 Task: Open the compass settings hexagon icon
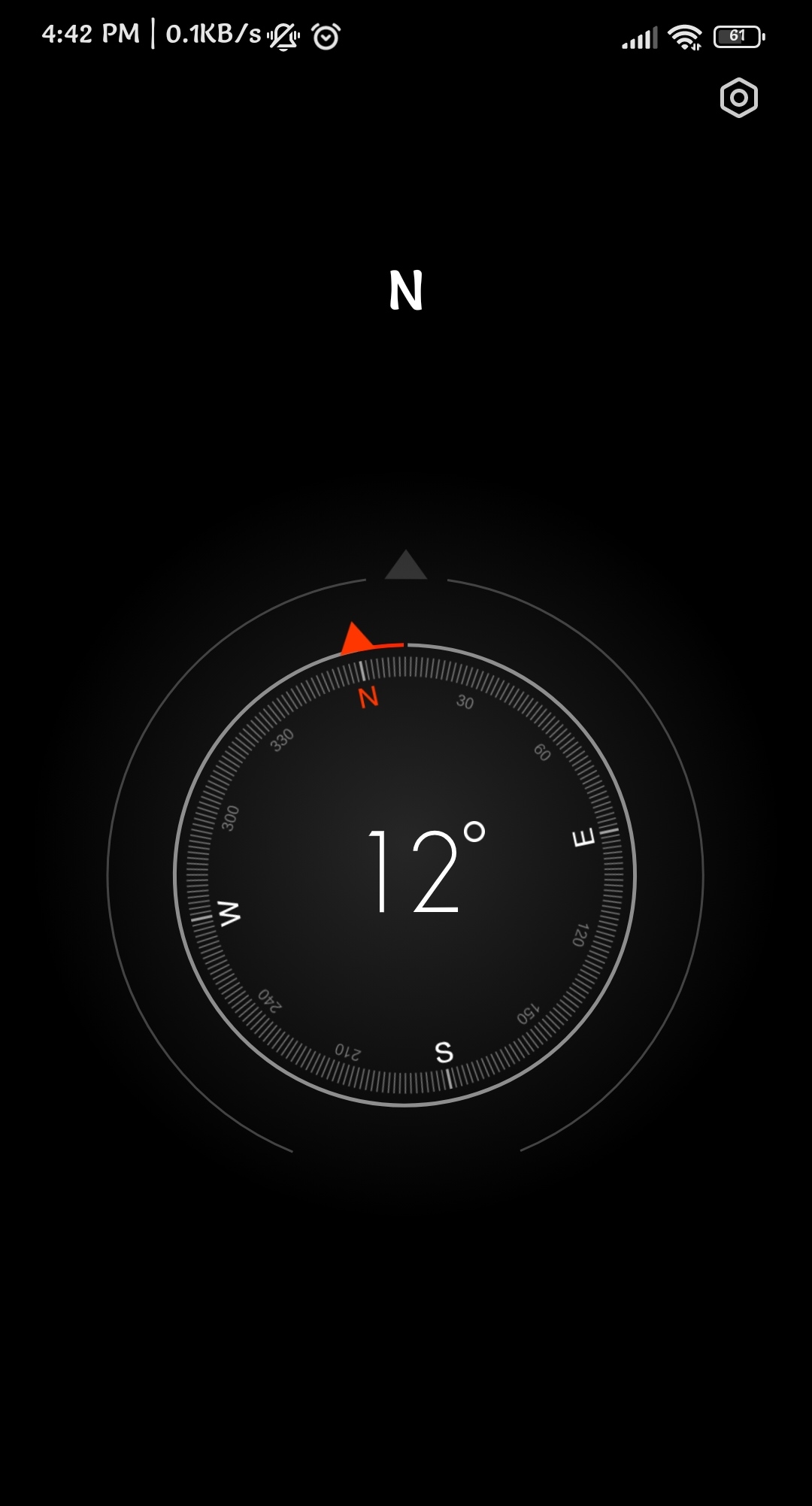click(738, 98)
